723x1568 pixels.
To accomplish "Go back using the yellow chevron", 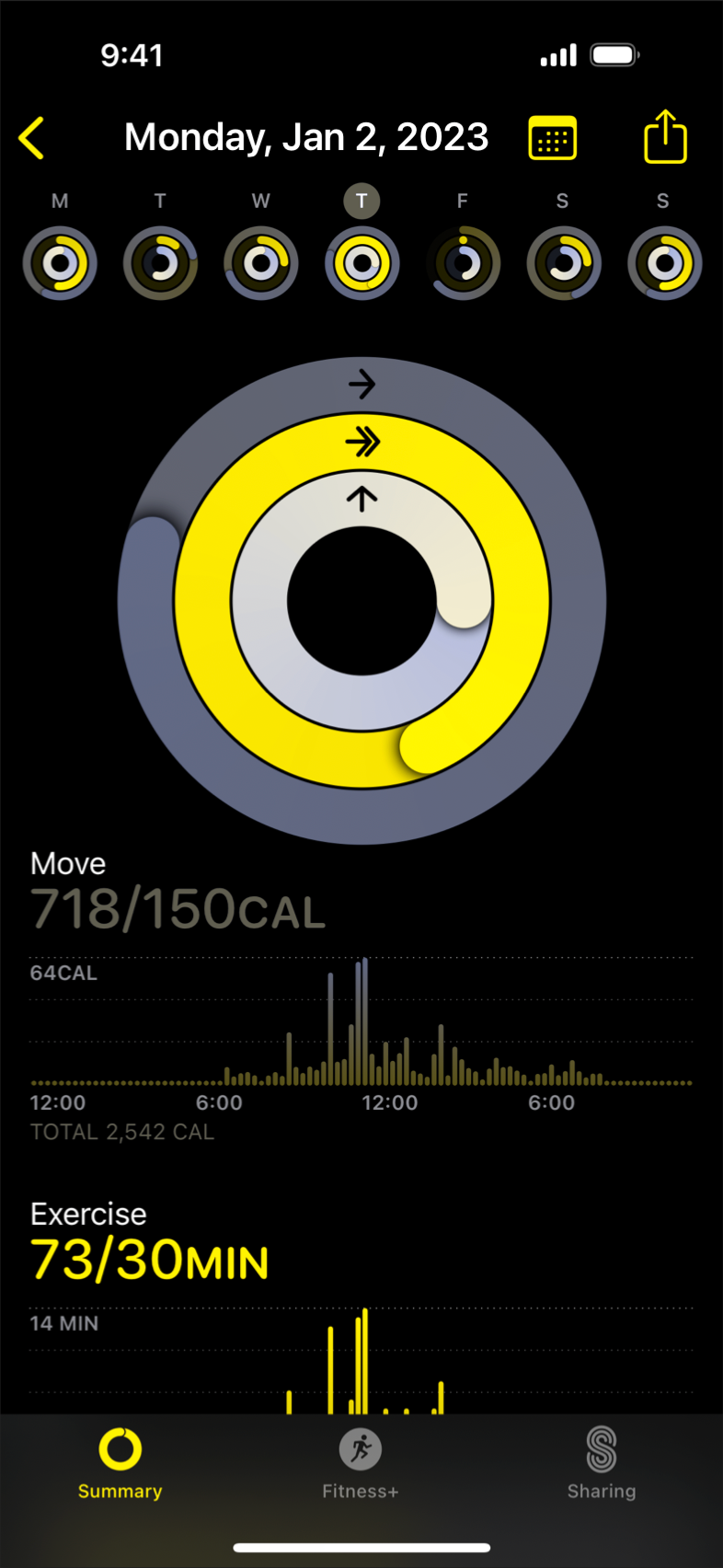I will click(31, 136).
